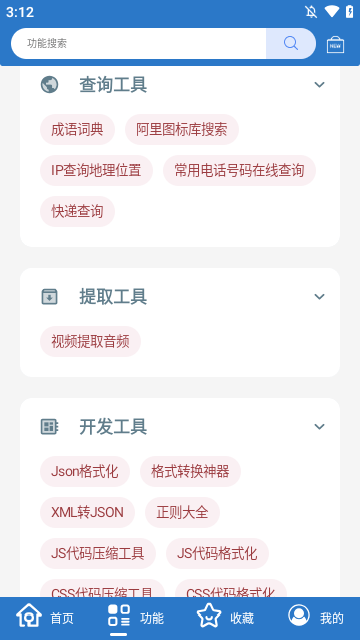The image size is (360, 640).
Task: Open the NEW shop bag icon
Action: click(335, 44)
